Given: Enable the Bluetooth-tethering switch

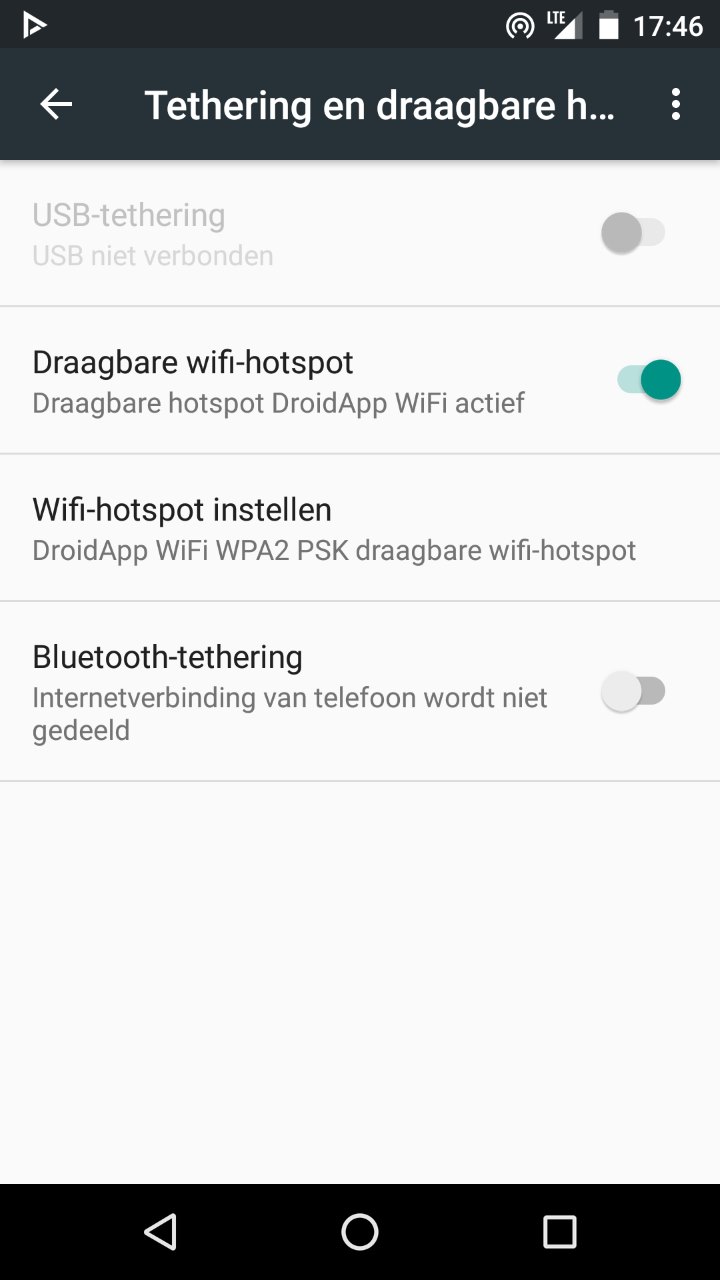Looking at the screenshot, I should click(x=634, y=691).
